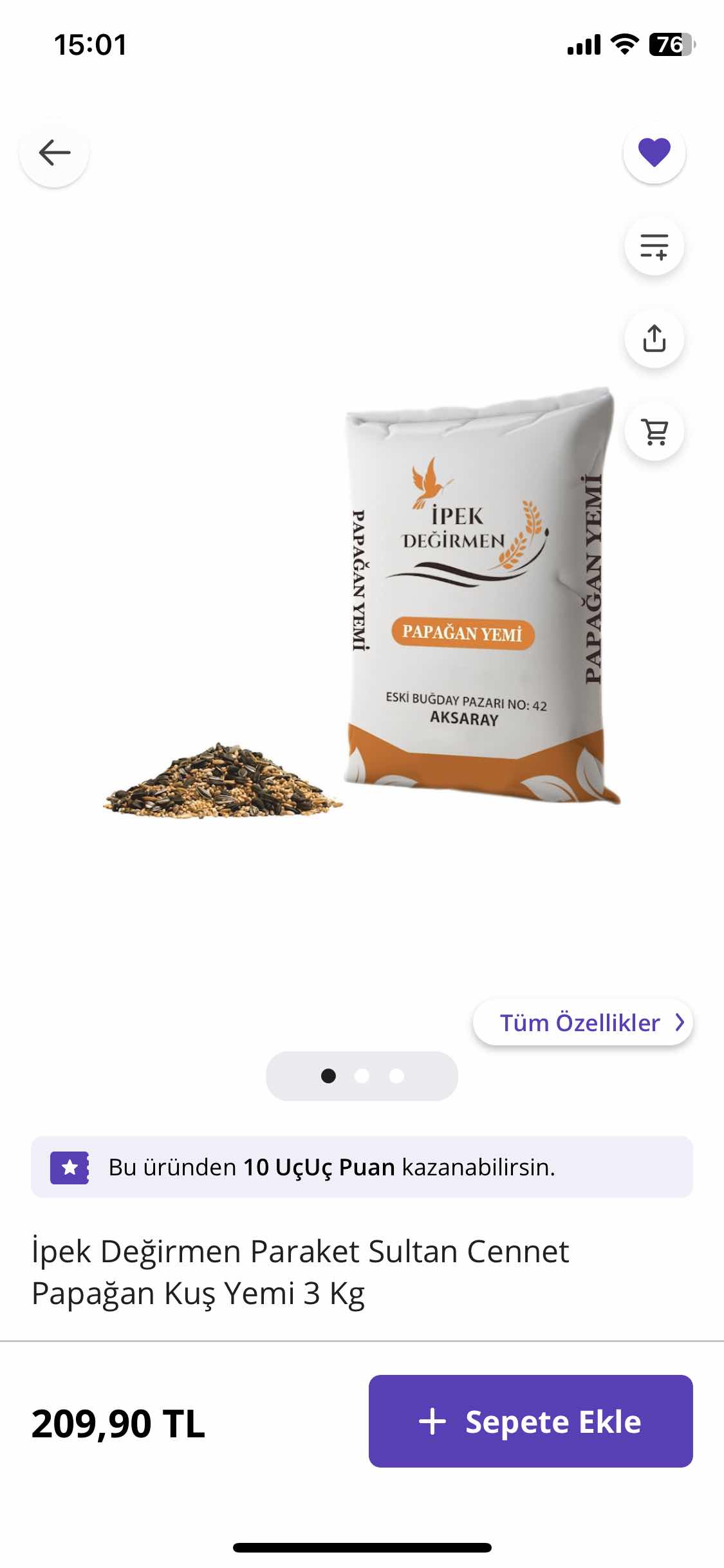Open the shopping cart icon
Image resolution: width=724 pixels, height=1568 pixels.
coord(654,431)
